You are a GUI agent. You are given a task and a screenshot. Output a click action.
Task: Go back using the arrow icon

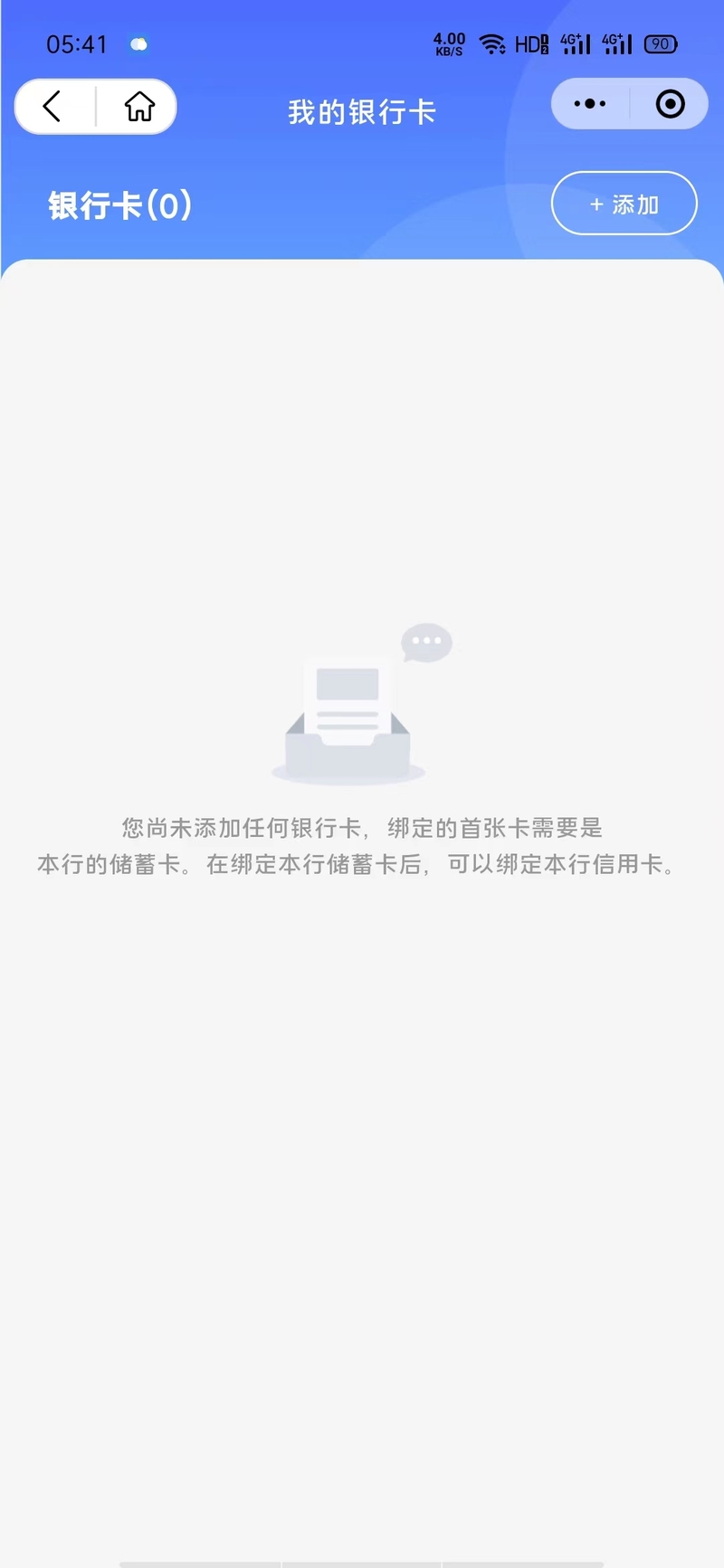52,107
